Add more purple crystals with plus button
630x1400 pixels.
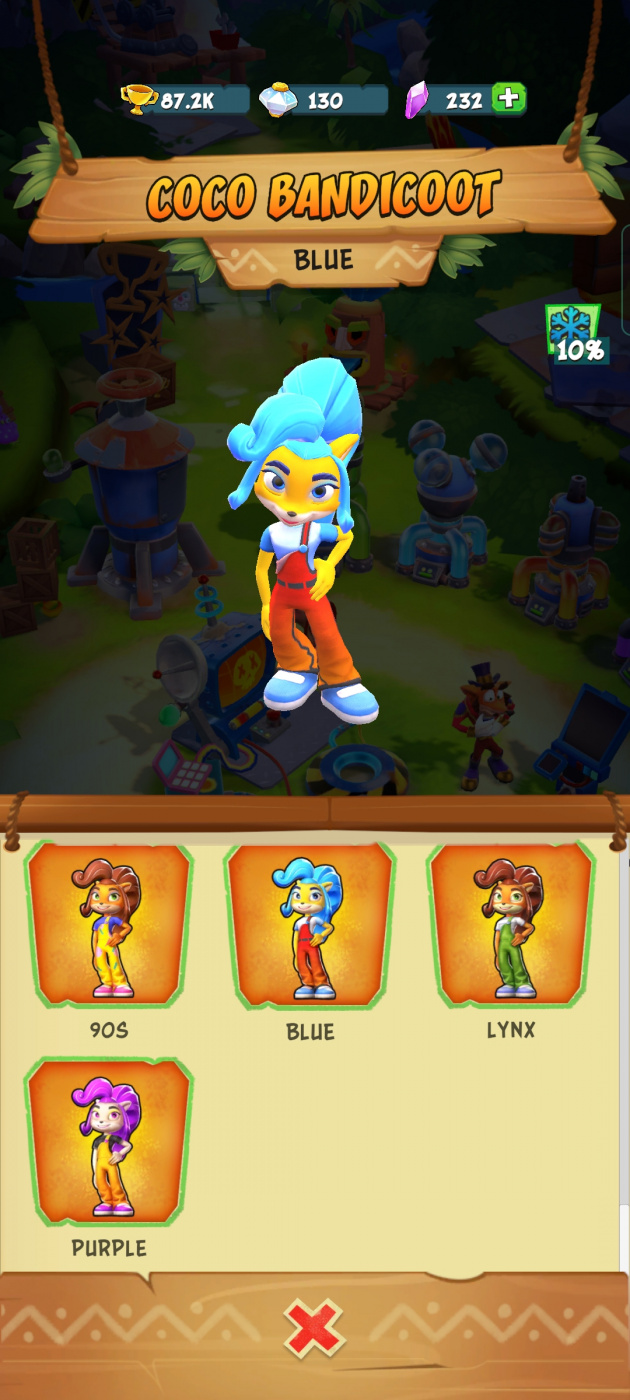509,99
